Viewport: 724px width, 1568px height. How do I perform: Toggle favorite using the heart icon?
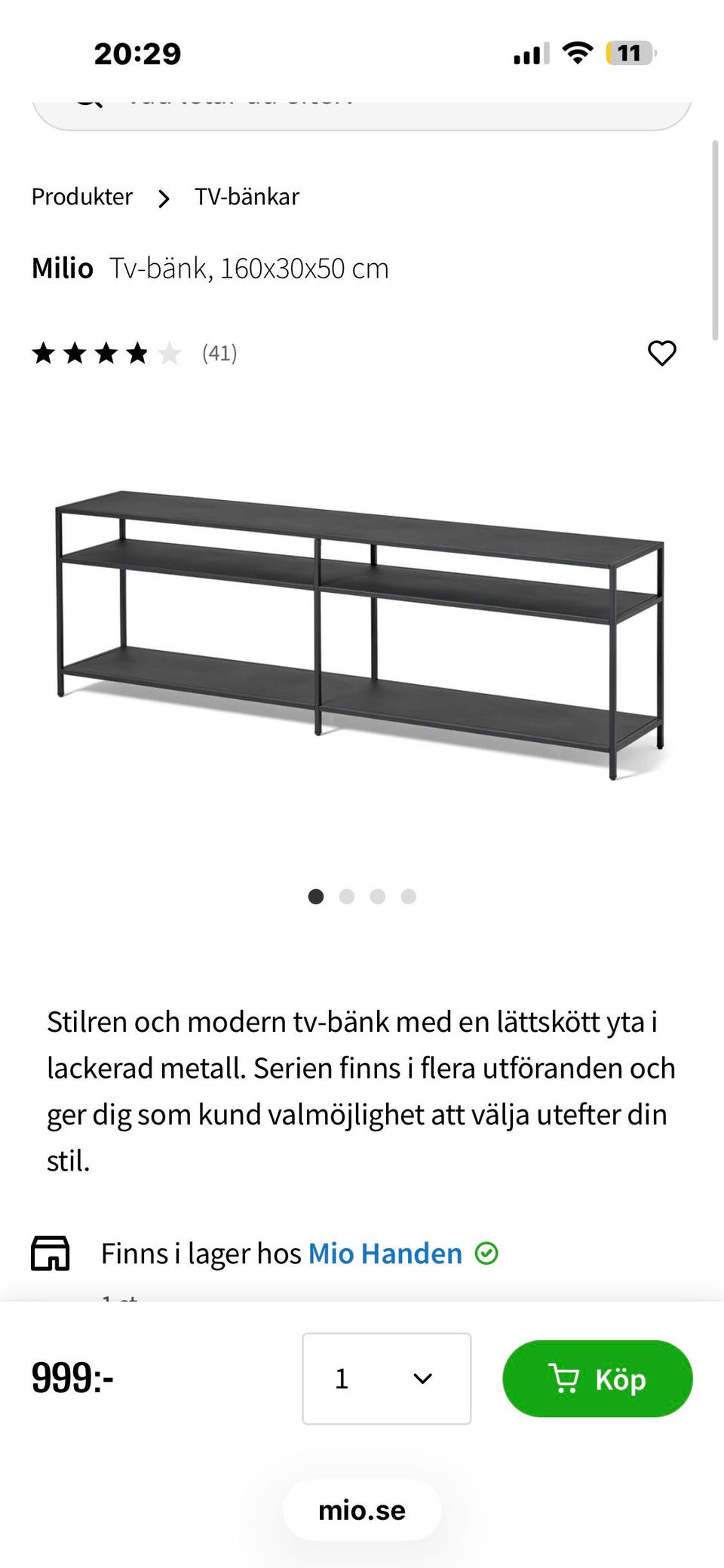(662, 353)
